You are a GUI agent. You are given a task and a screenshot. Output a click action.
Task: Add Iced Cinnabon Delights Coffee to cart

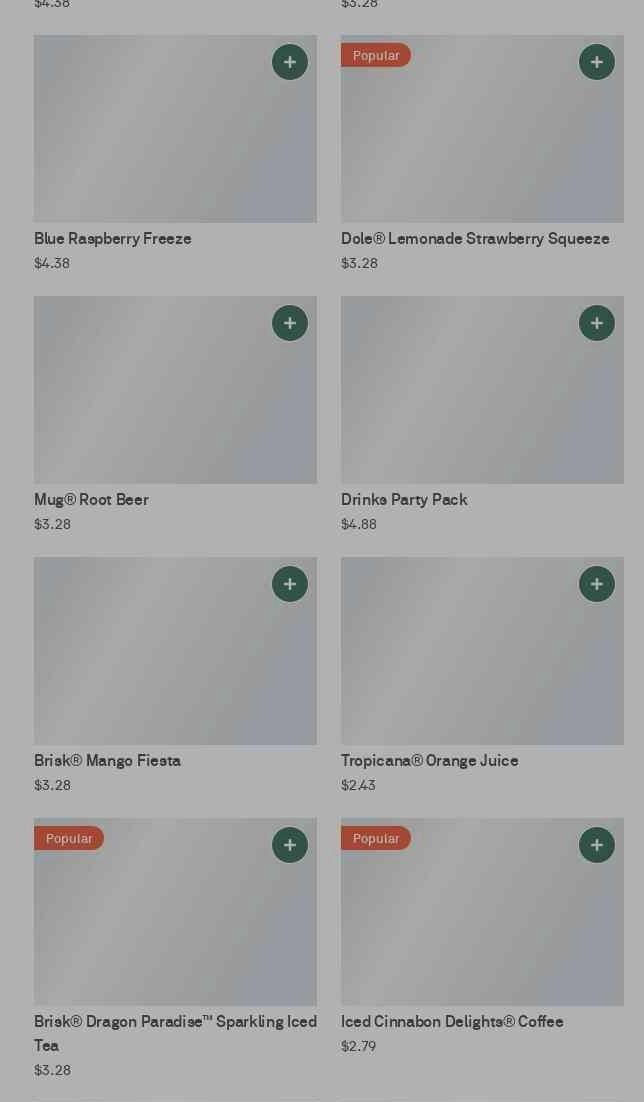click(596, 845)
